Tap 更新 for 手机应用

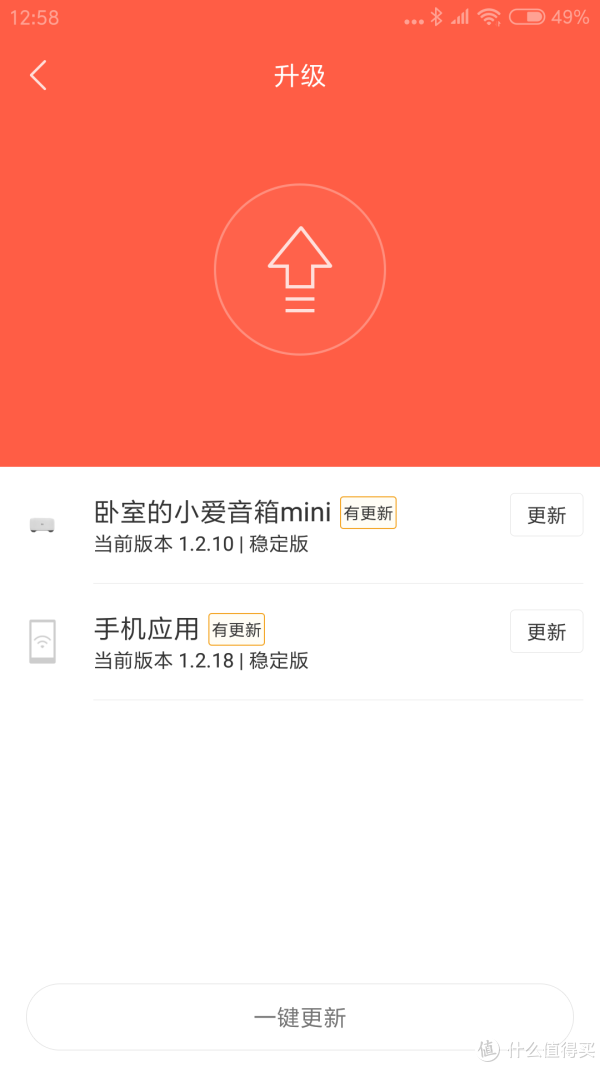pos(546,631)
